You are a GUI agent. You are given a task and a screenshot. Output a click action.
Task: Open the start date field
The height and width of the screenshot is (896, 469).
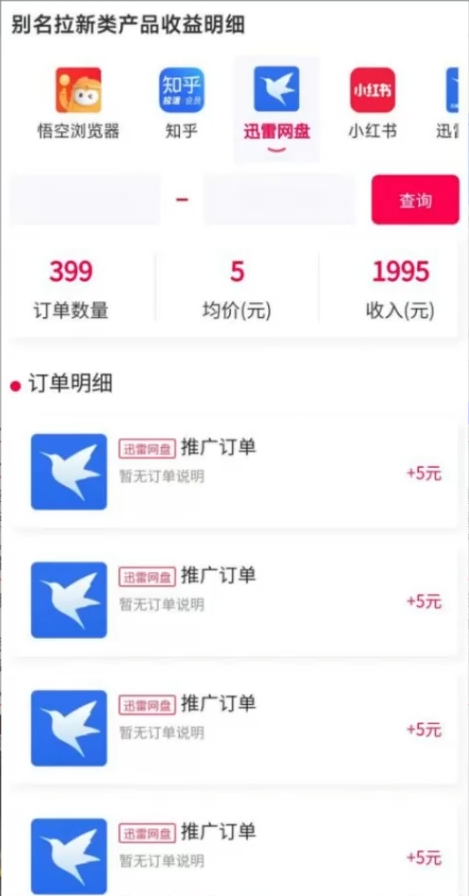pos(85,200)
